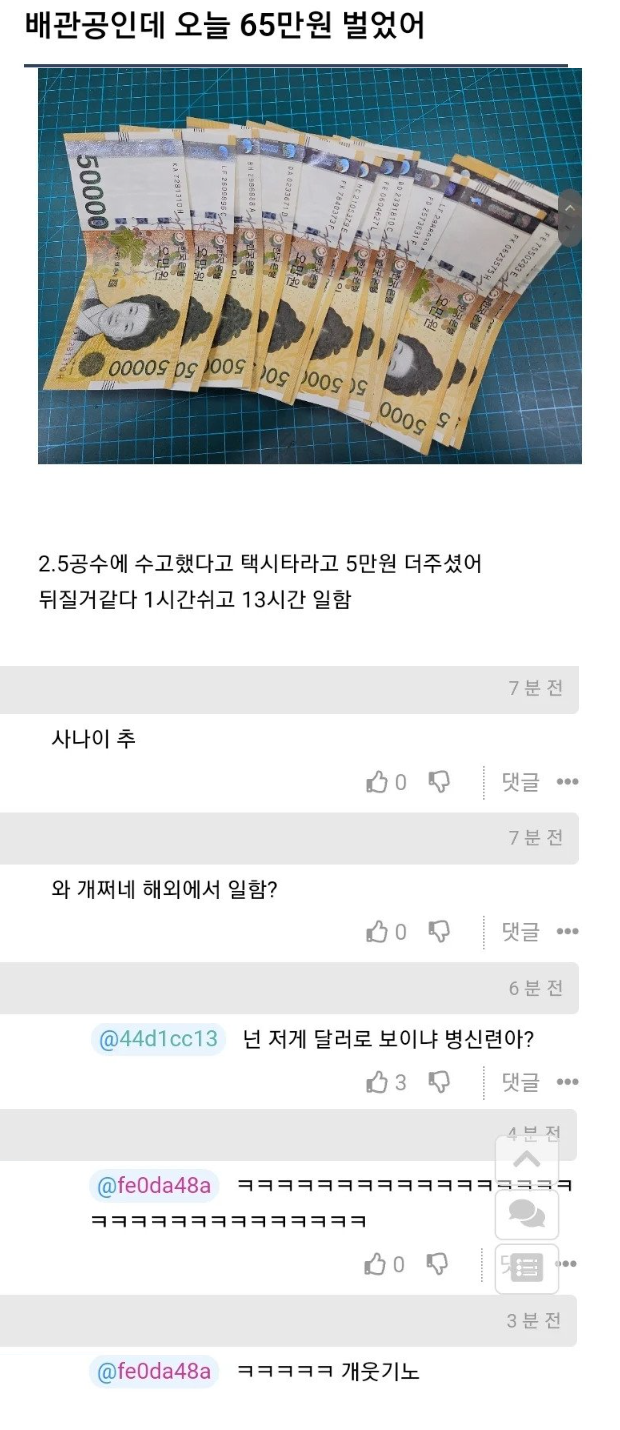Dislike the comment '와 개쩌네 해외에서 일함?'
This screenshot has width=620, height=1430.
(439, 932)
